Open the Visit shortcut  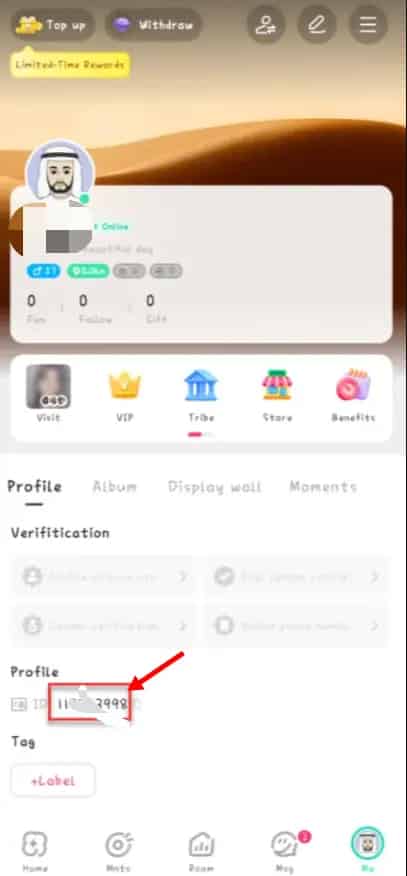coord(48,393)
